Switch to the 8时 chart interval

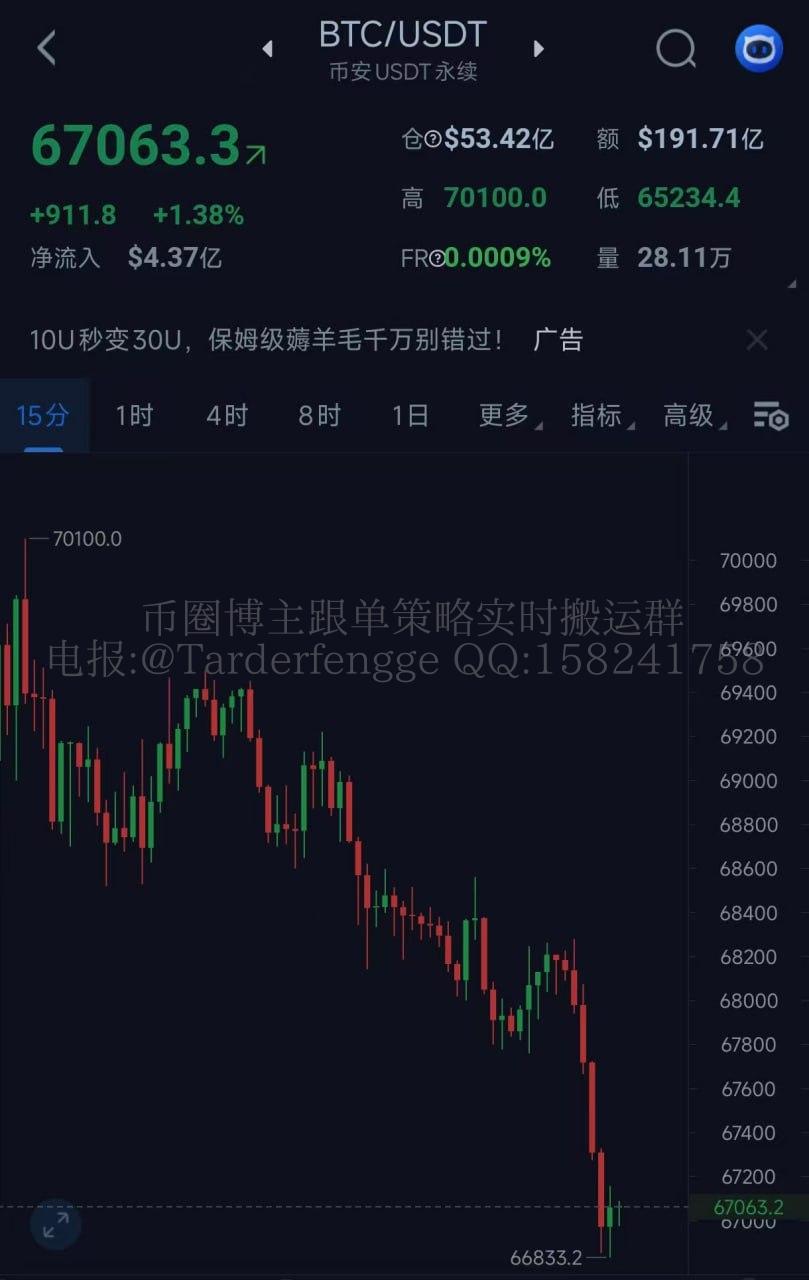pyautogui.click(x=319, y=415)
